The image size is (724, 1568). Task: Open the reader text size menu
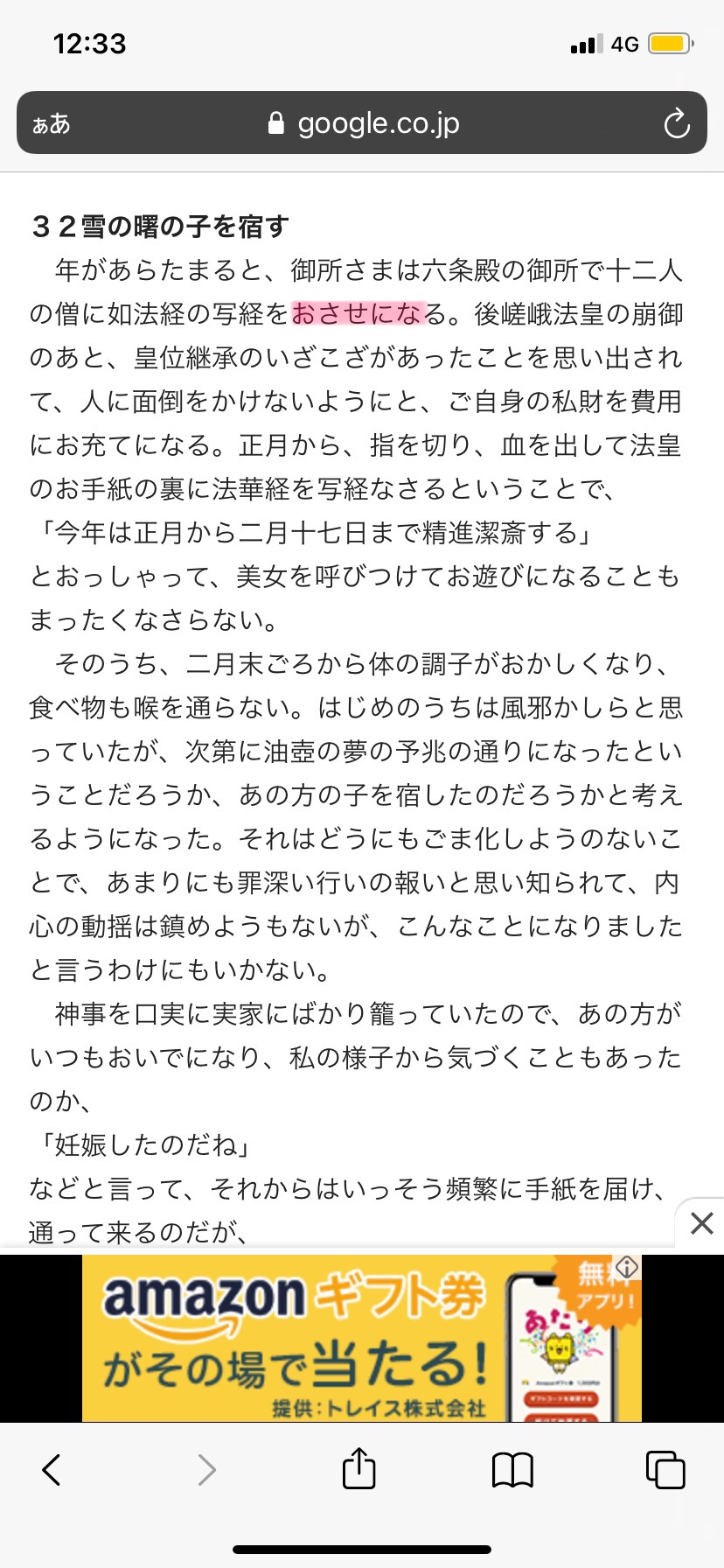52,123
